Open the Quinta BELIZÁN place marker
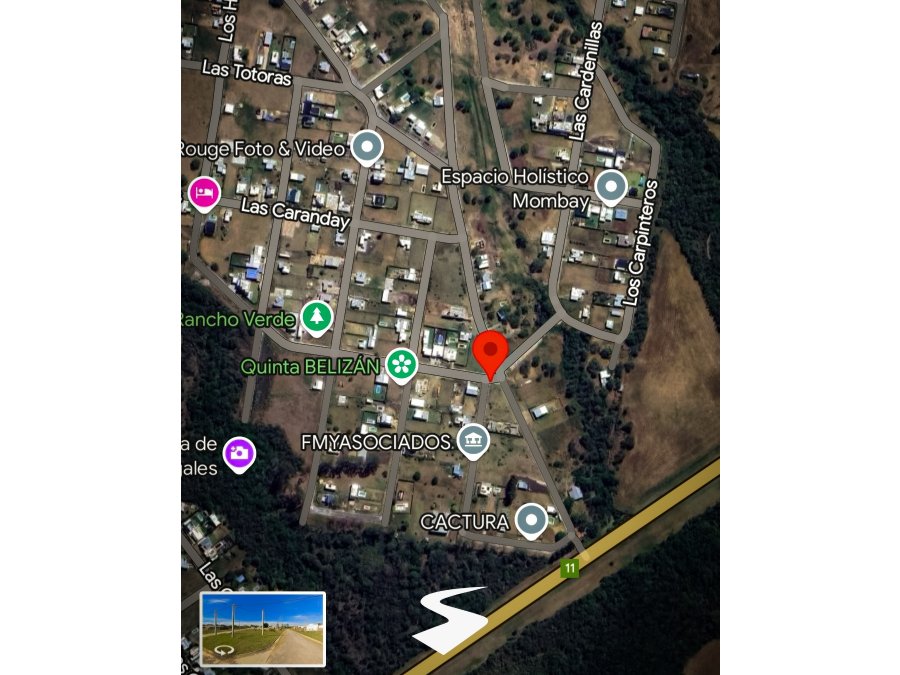This screenshot has height=675, width=900. 401,363
